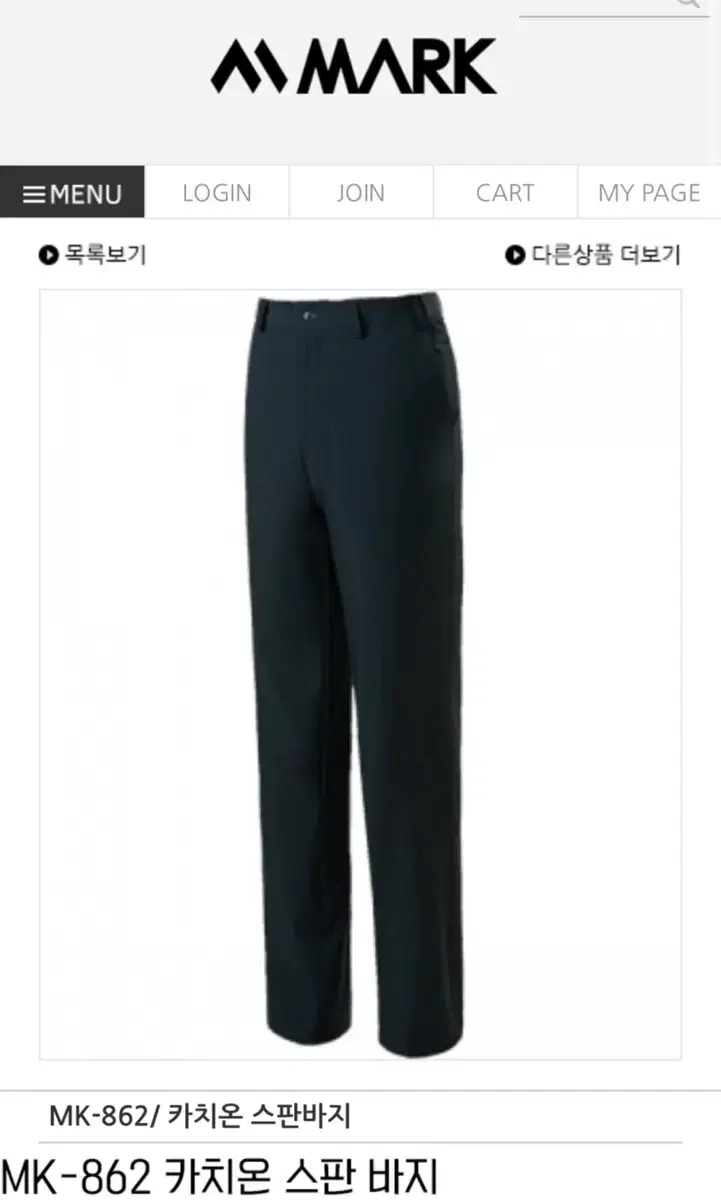Switch to the JOIN tab
The height and width of the screenshot is (1200, 721).
click(x=360, y=192)
